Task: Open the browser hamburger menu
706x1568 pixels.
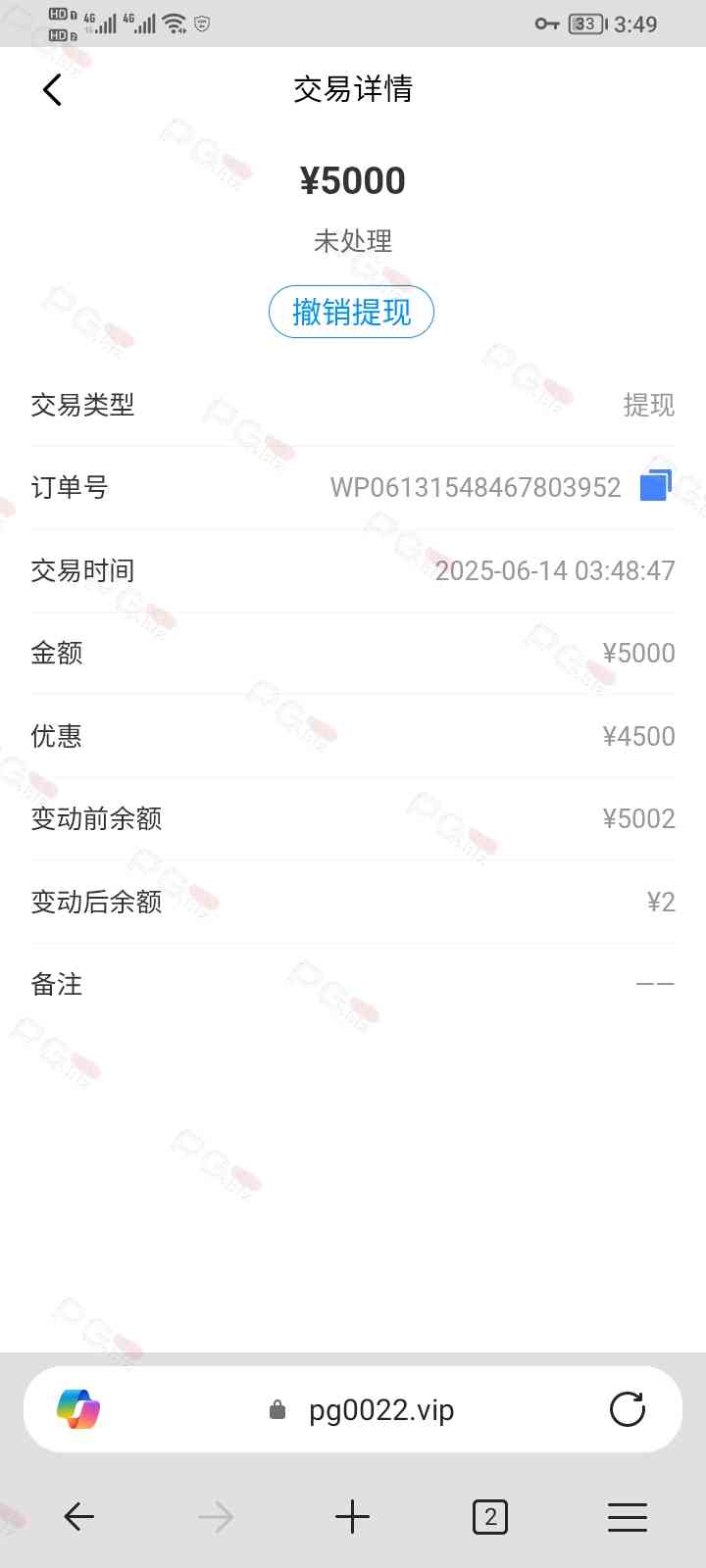Action: pos(628,1517)
